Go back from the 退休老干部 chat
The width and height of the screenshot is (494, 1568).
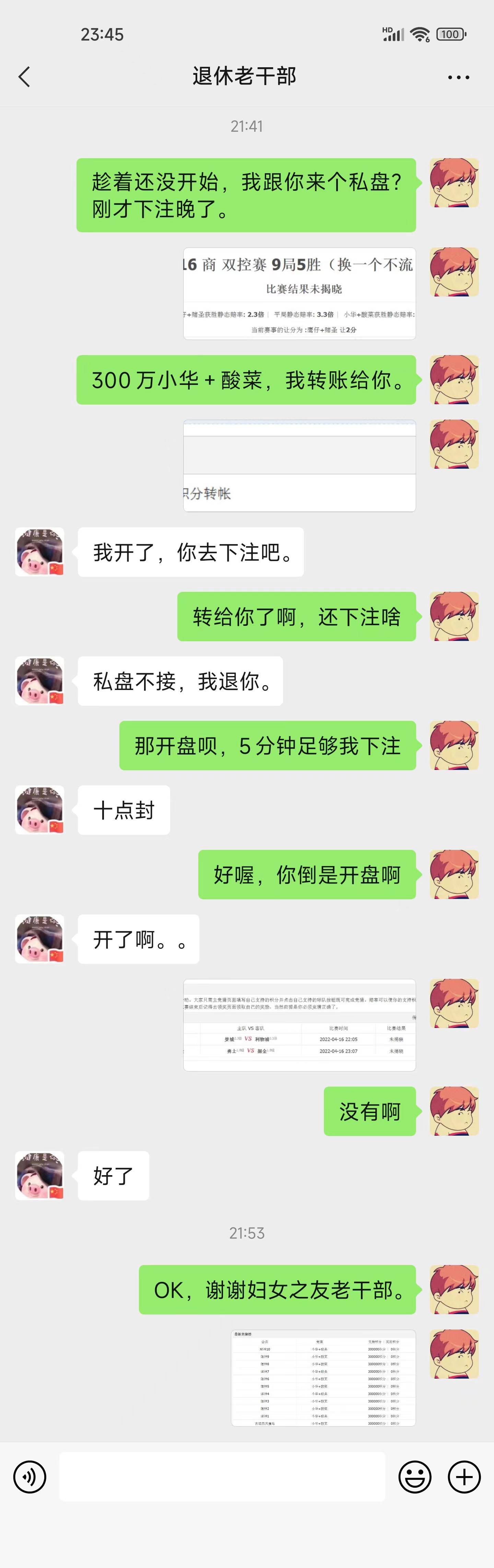coord(24,77)
